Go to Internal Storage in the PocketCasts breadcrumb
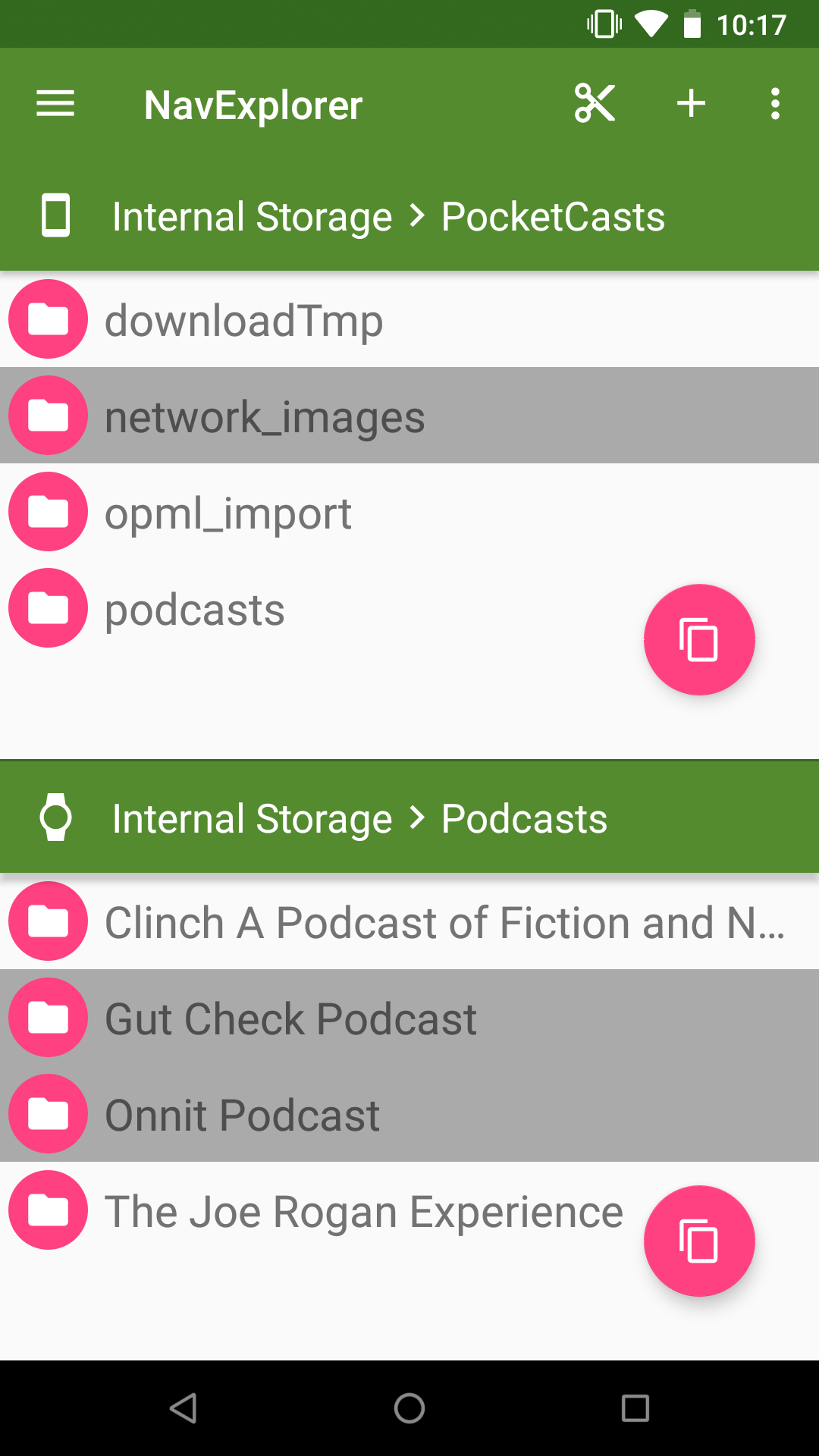This screenshot has width=819, height=1456. (x=252, y=217)
